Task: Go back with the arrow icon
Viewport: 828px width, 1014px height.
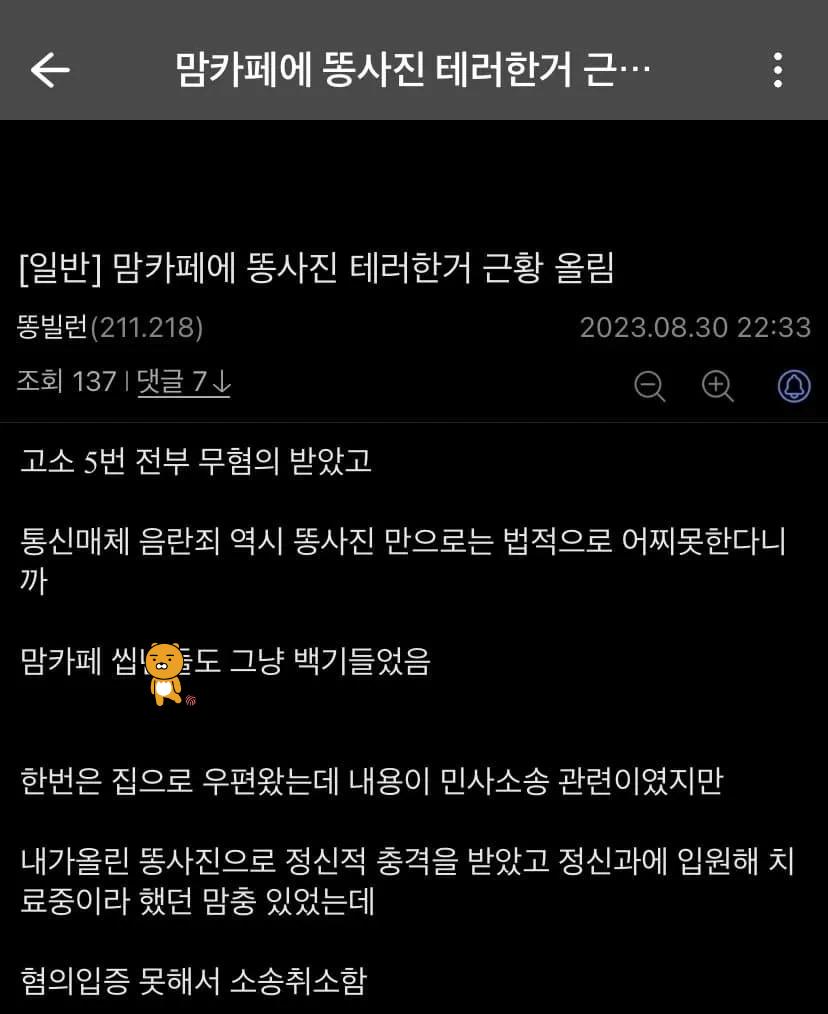Action: (50, 70)
